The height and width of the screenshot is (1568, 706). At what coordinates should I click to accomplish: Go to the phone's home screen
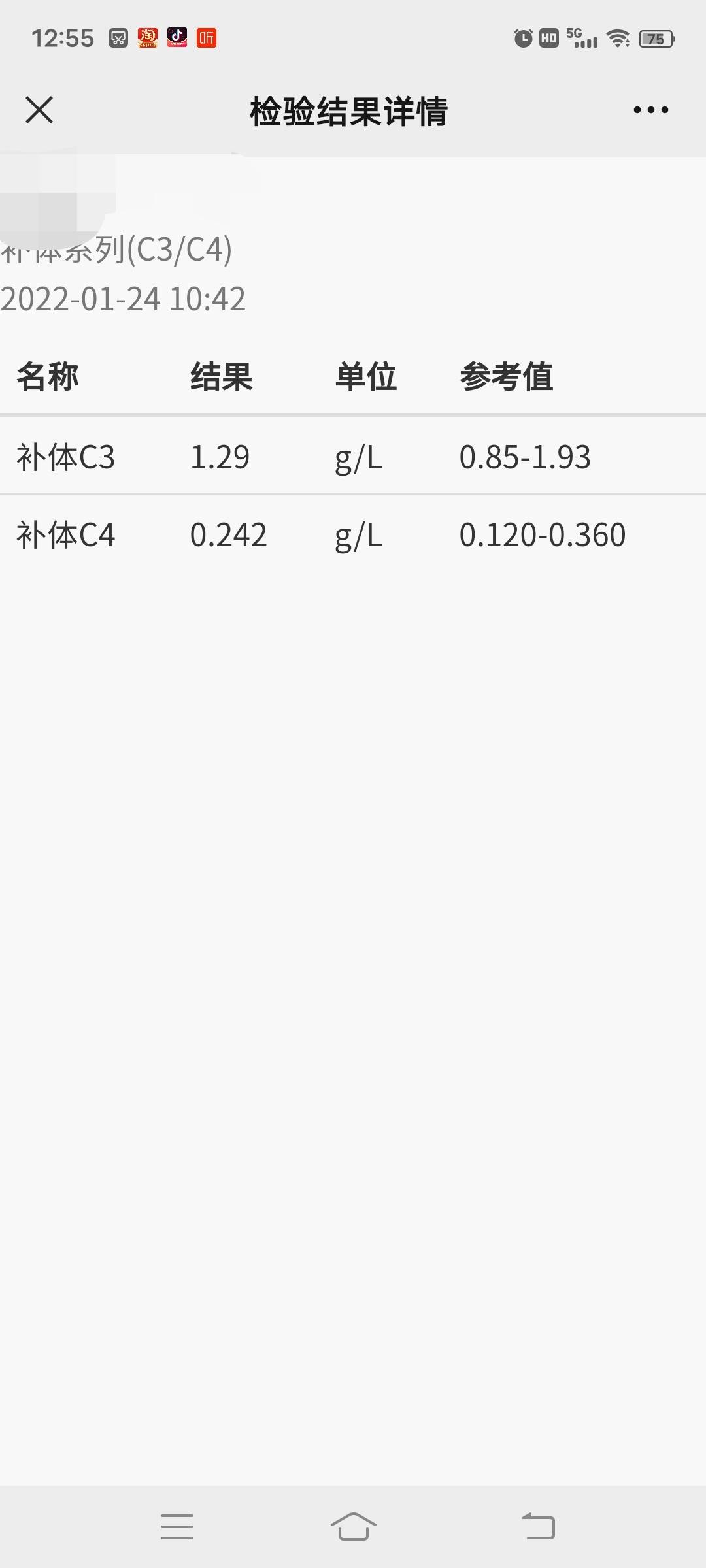pyautogui.click(x=353, y=1527)
